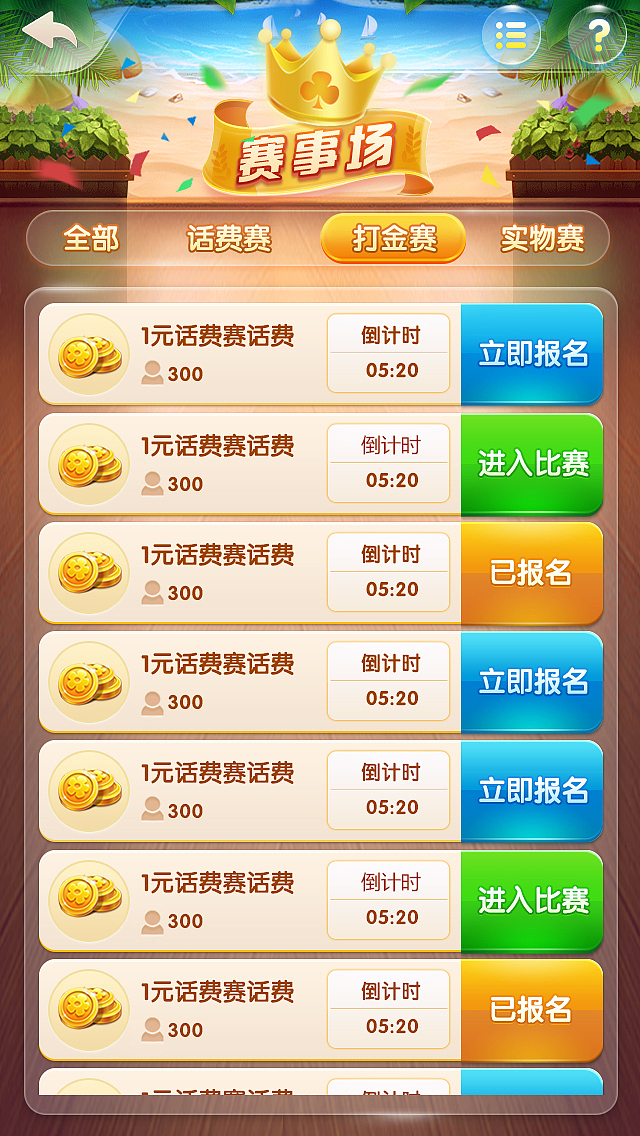
Task: Show the 打金赛 tab
Action: (x=393, y=239)
